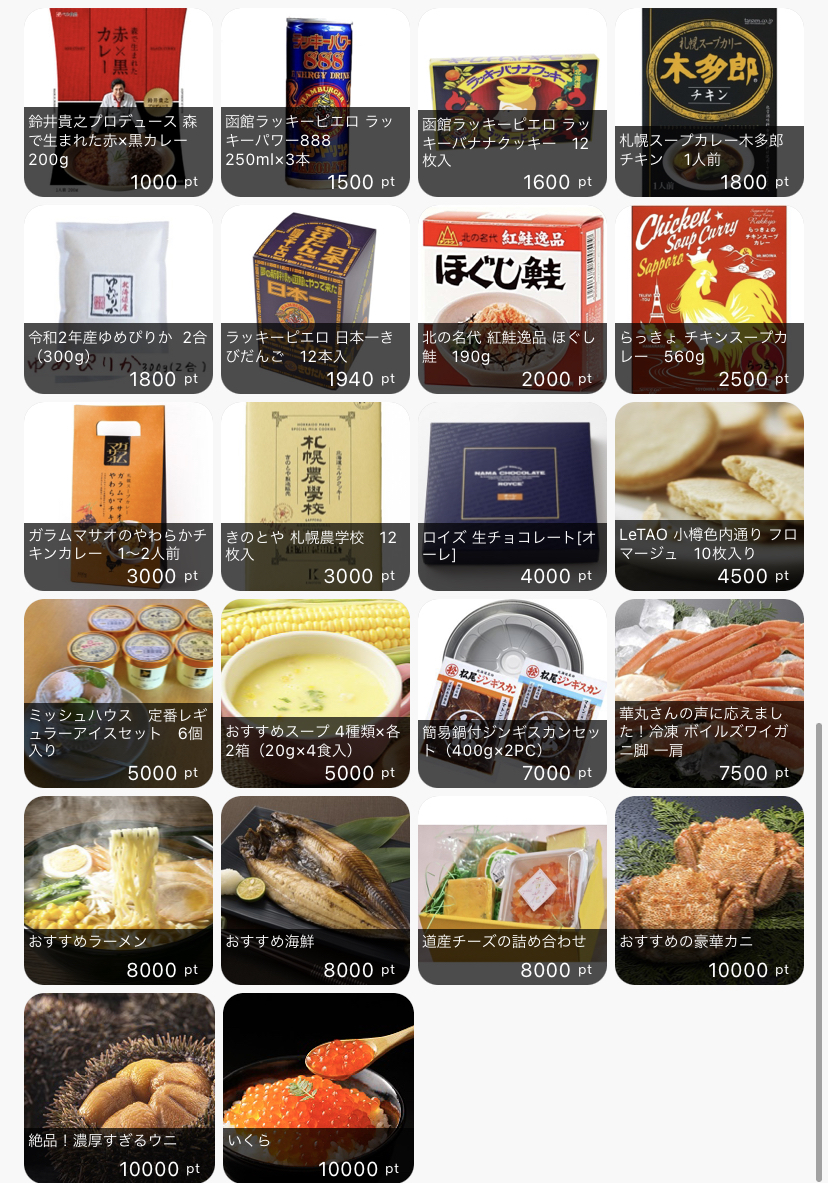Viewport: 828px width, 1183px height.
Task: Open the 赤×黒カレー 200g product card
Action: 118,102
